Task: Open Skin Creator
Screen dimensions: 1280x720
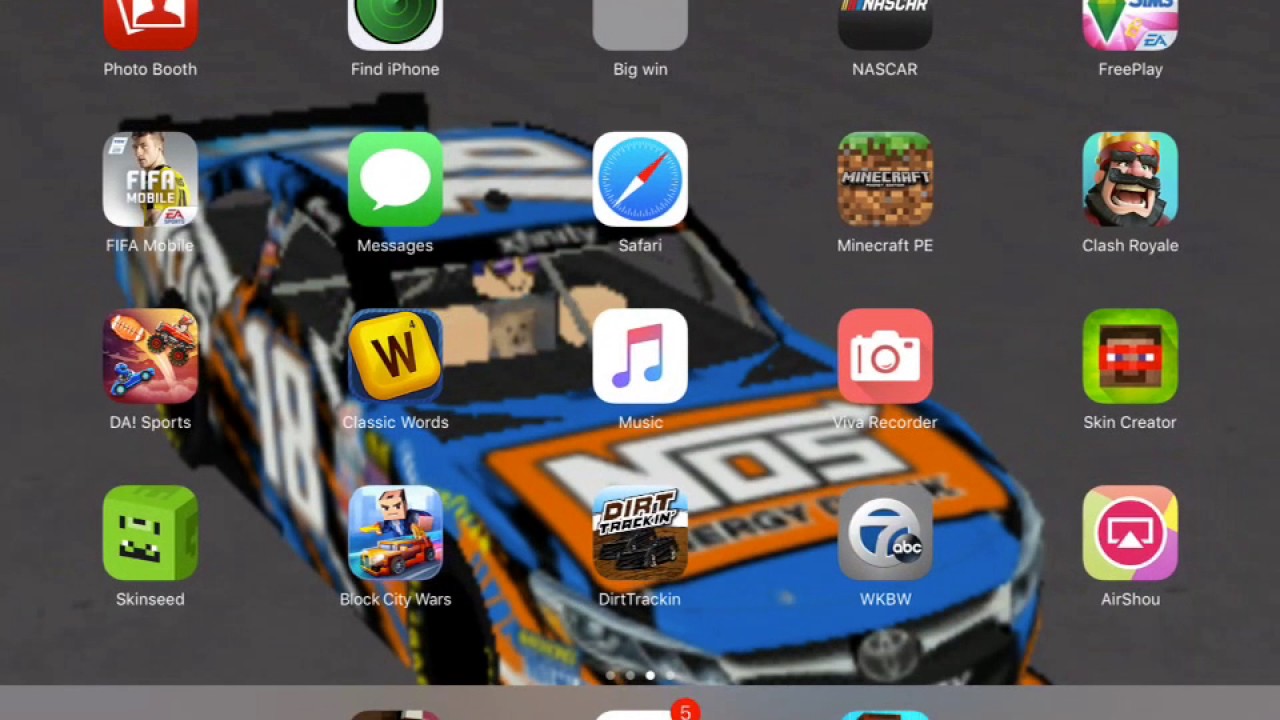Action: 1130,356
